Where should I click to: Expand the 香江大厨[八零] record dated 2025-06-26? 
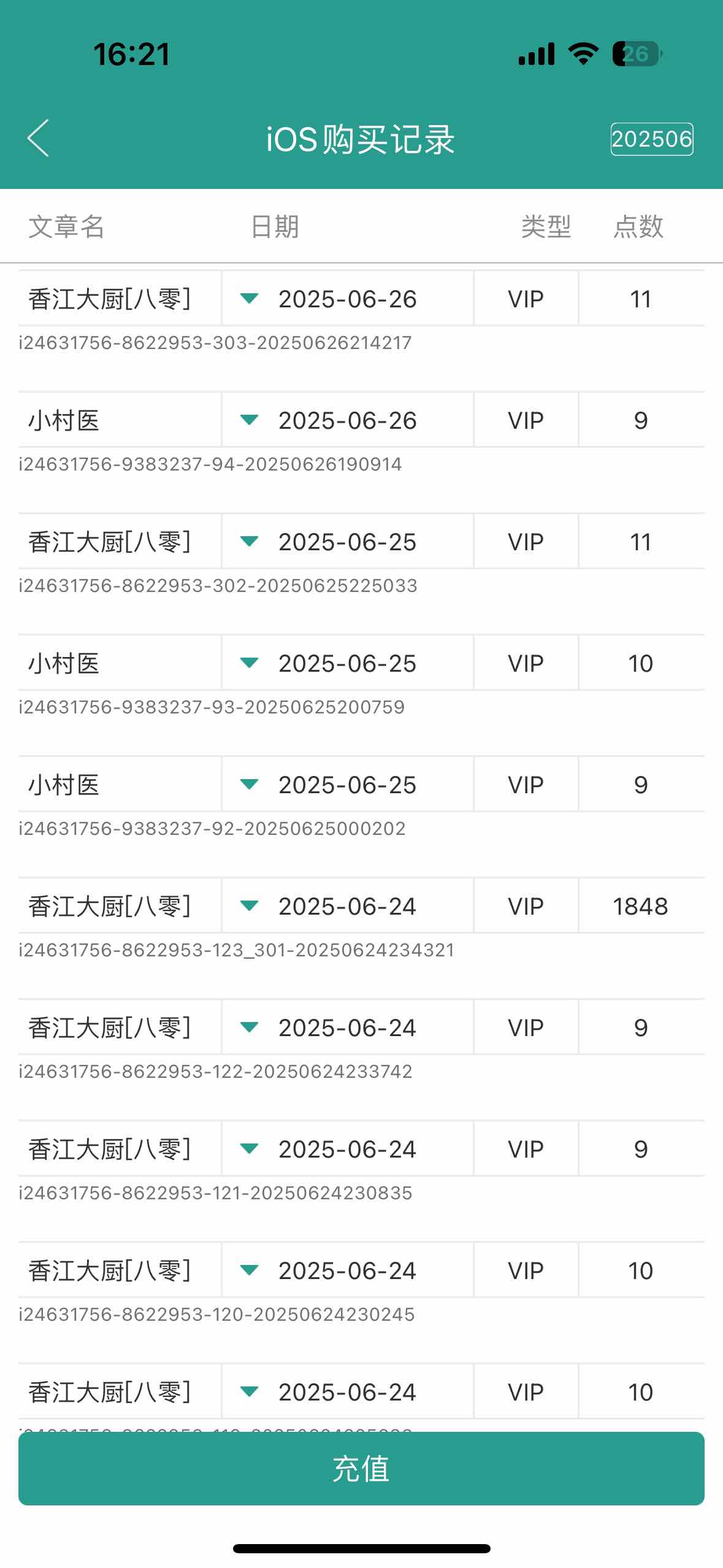[249, 299]
